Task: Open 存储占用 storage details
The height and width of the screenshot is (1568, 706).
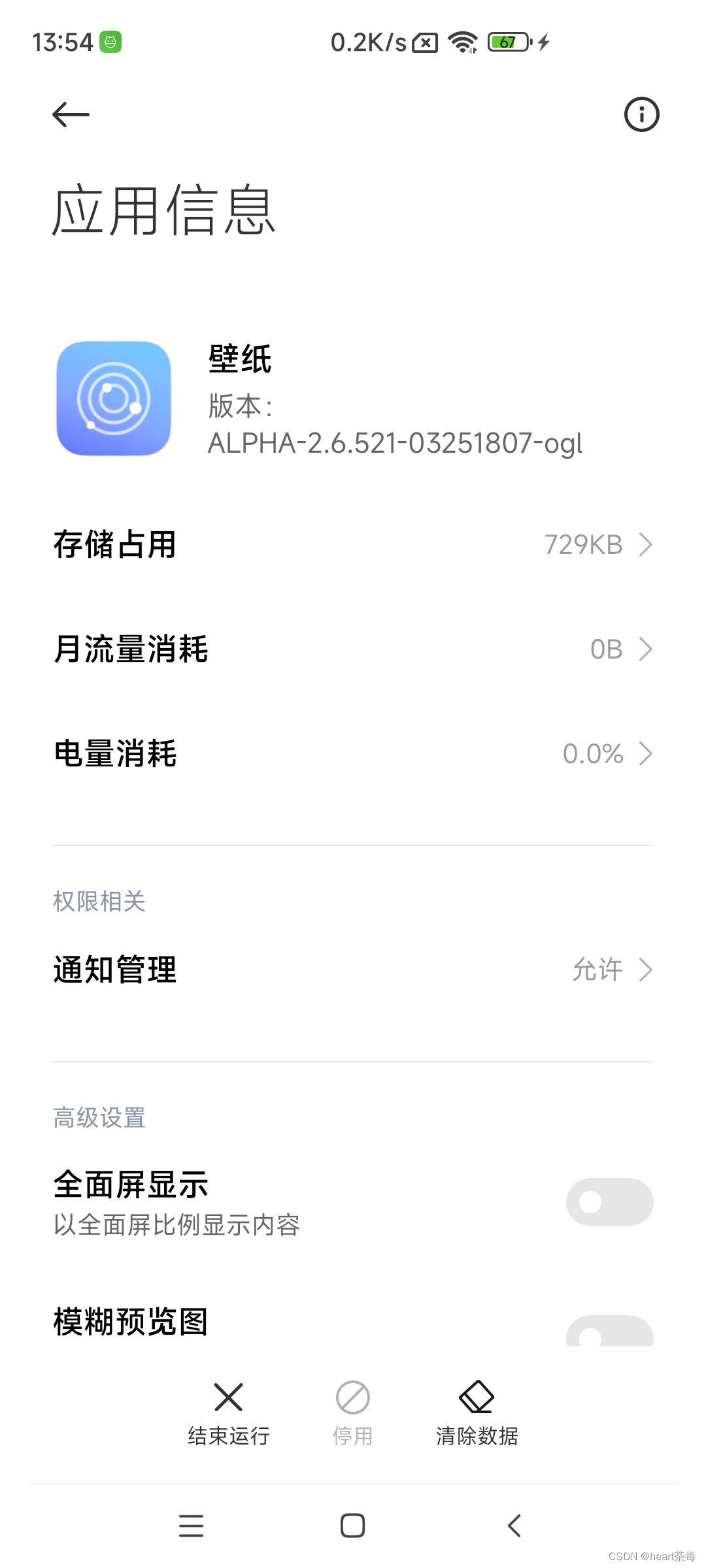Action: pos(353,545)
